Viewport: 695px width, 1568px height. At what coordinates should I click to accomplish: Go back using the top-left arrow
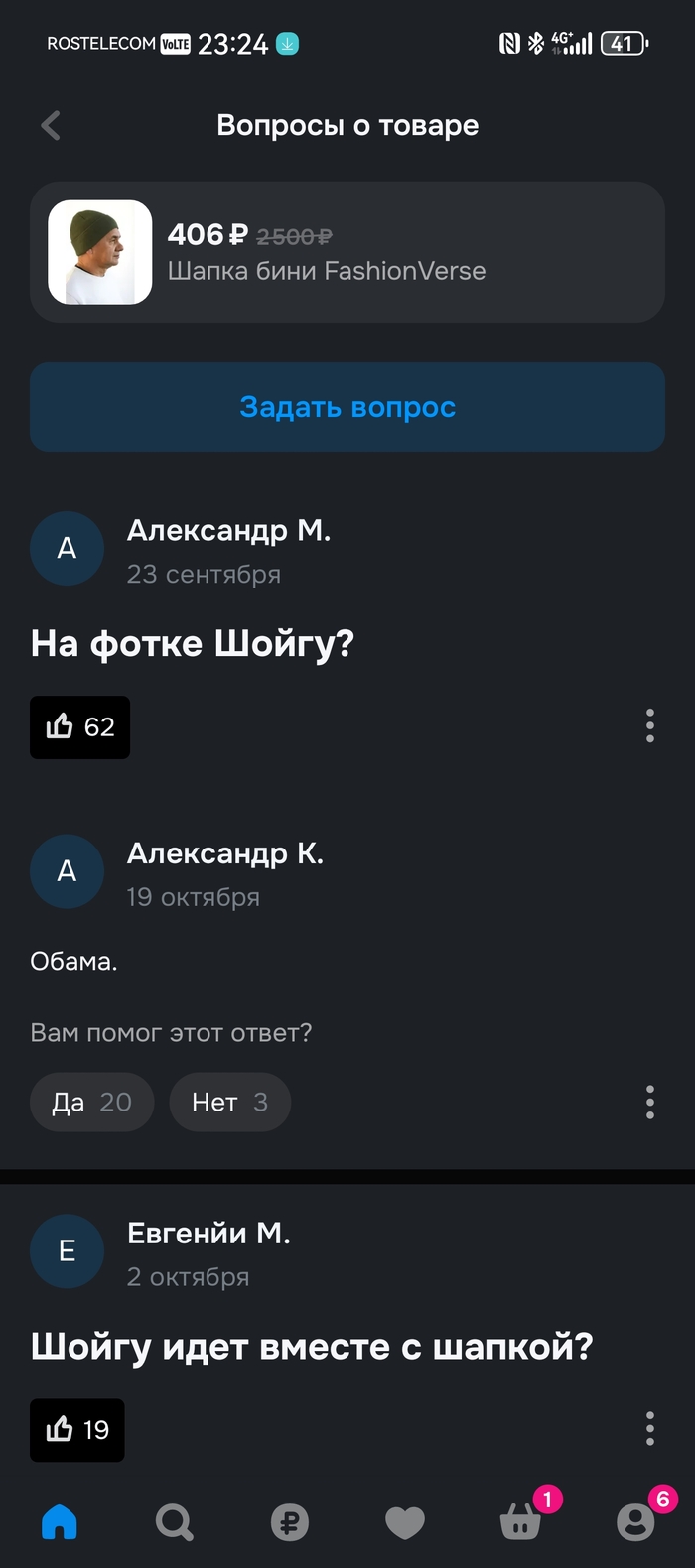[x=51, y=126]
